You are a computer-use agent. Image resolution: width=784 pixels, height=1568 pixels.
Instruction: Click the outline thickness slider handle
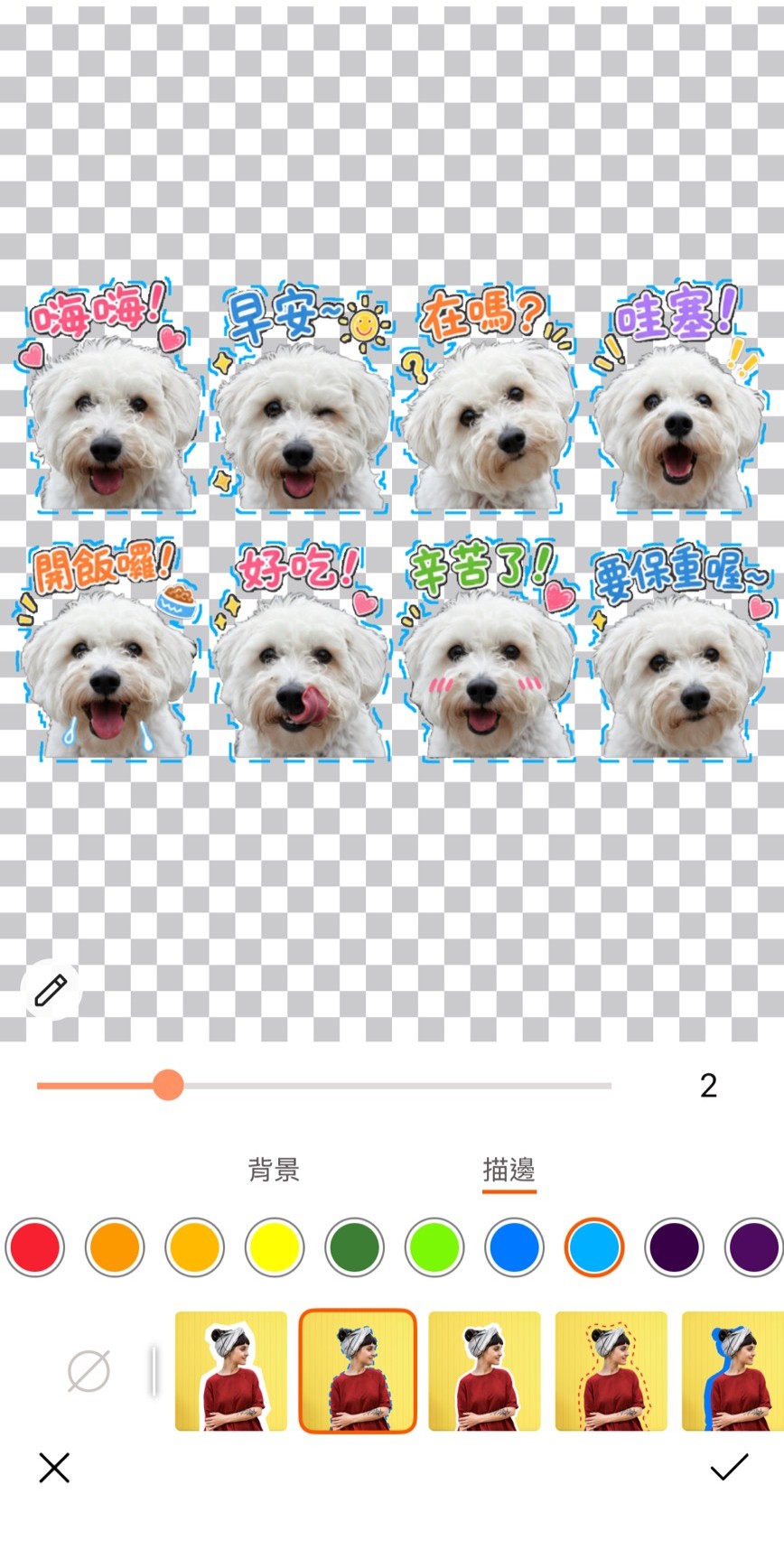point(168,1085)
